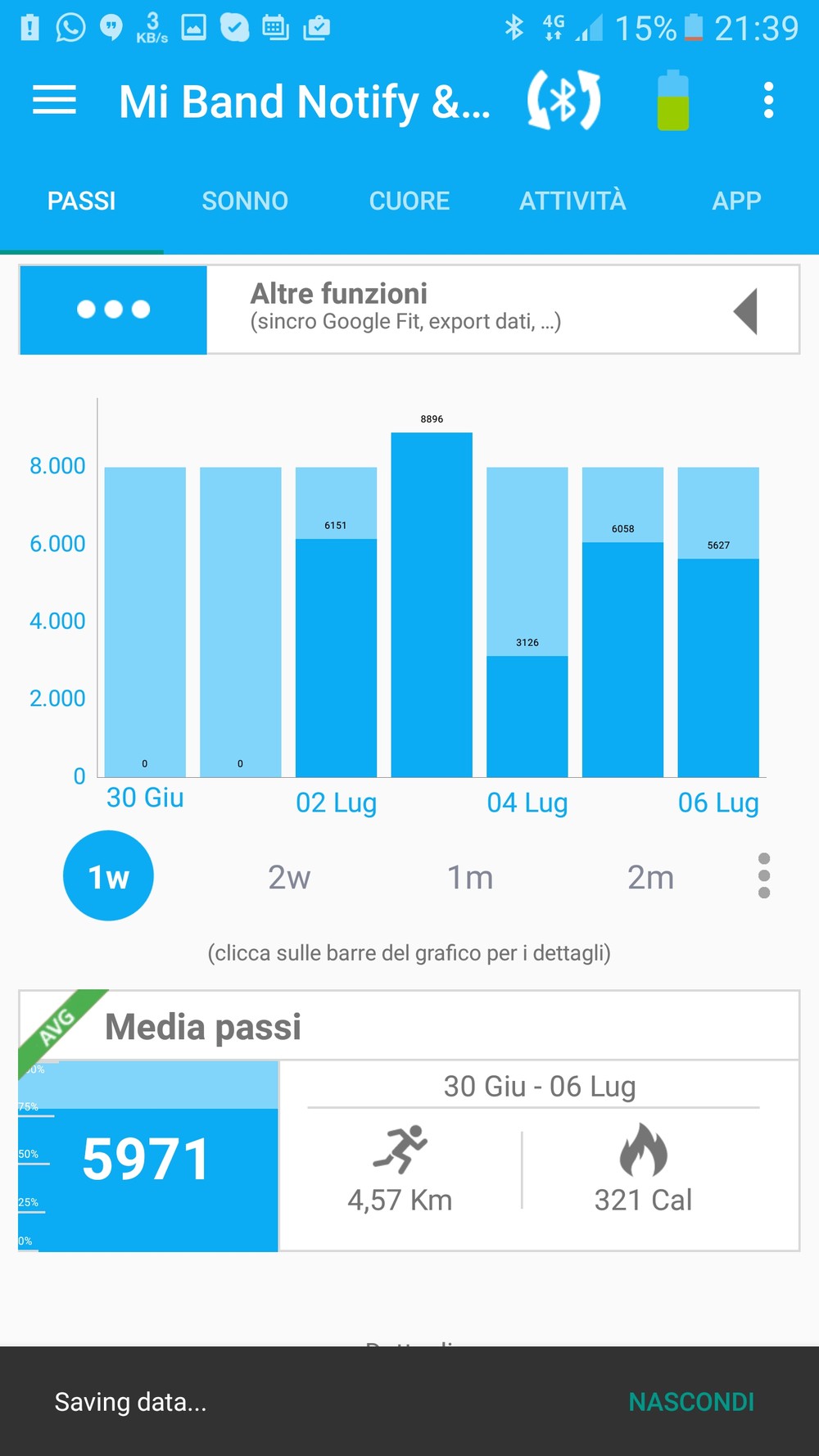Tap the 3126 steps bar on 04 Lug

tap(527, 716)
